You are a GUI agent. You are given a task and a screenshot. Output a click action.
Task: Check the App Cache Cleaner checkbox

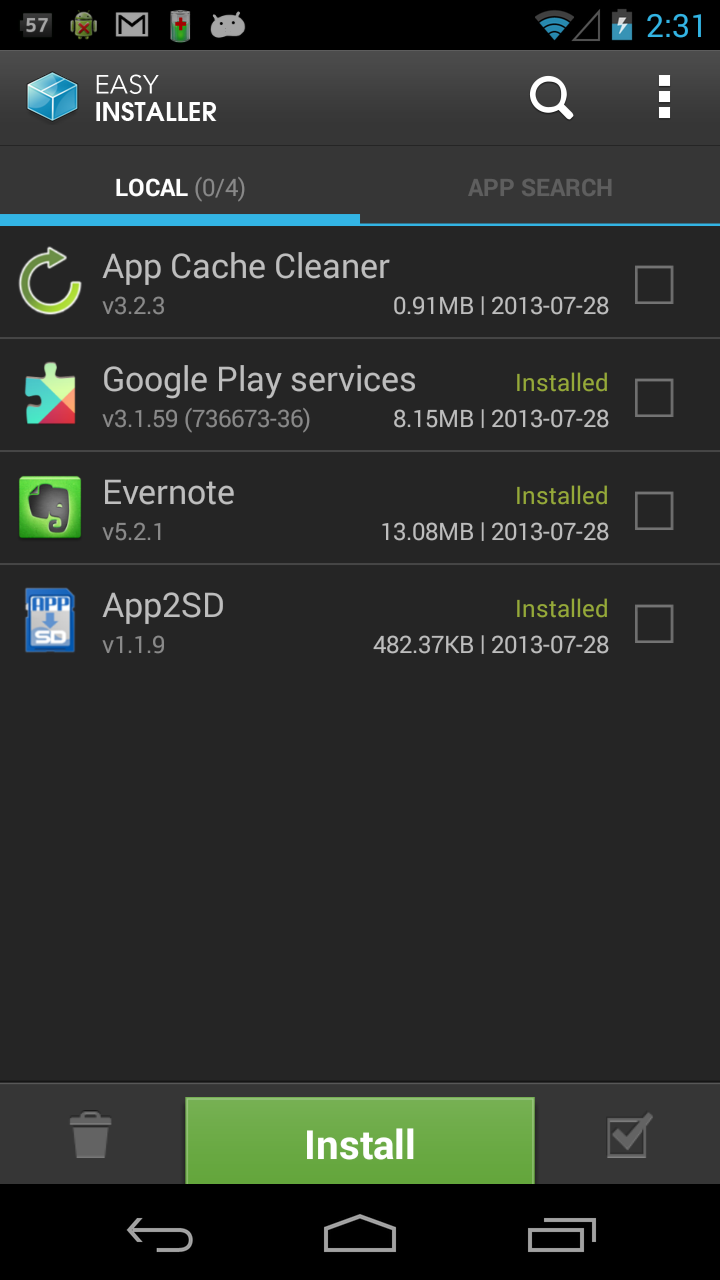[653, 285]
